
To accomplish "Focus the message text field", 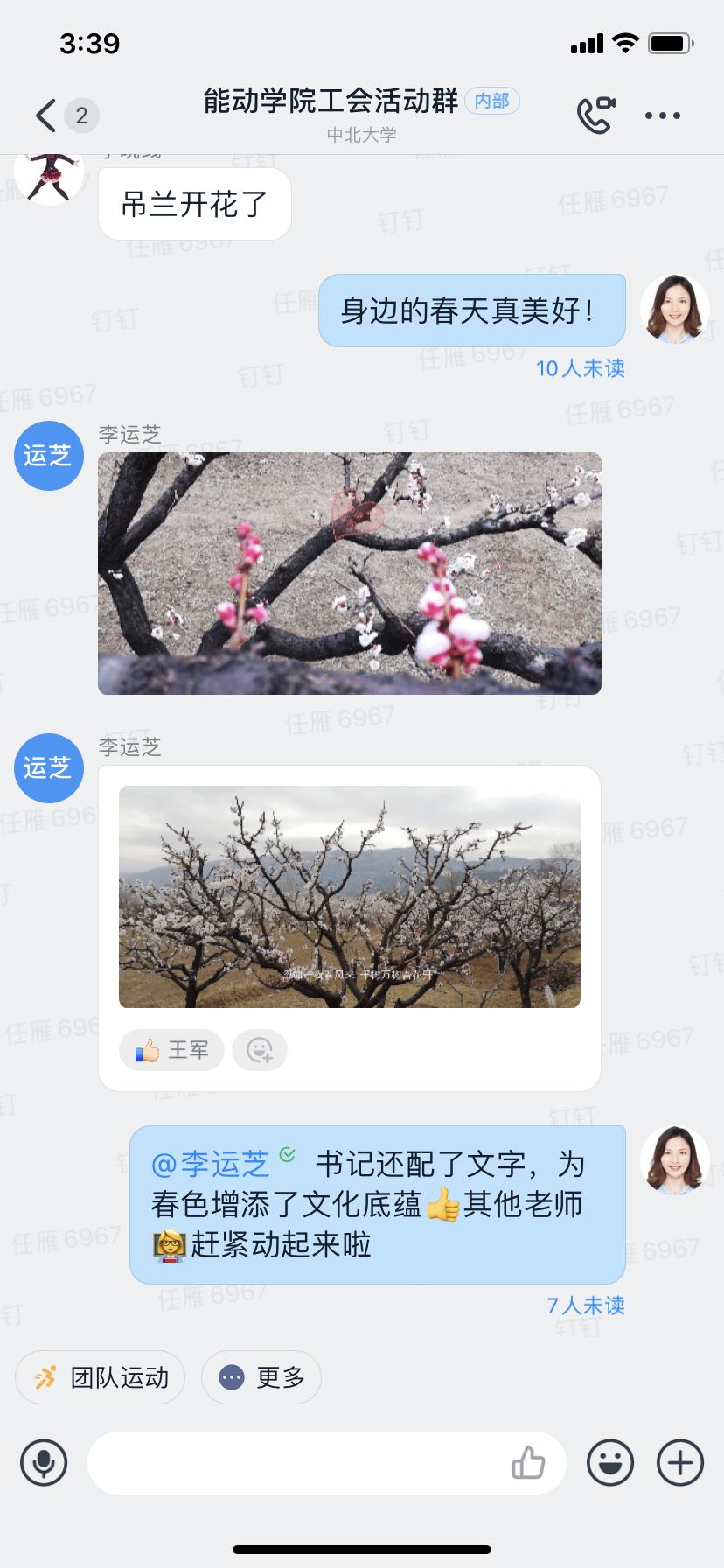I will (297, 1462).
